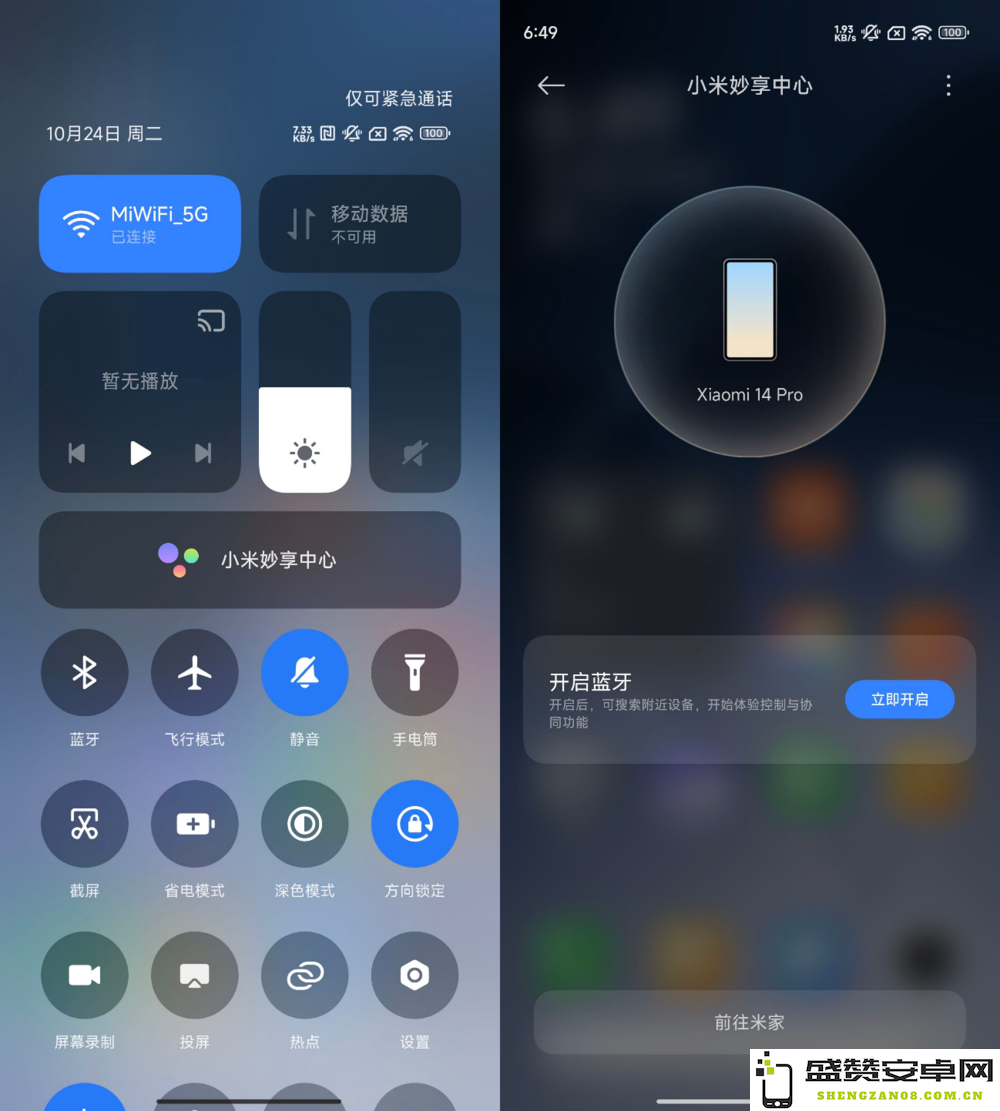The width and height of the screenshot is (1000, 1111).
Task: Open the 小米妙享中心 card
Action: [x=250, y=560]
